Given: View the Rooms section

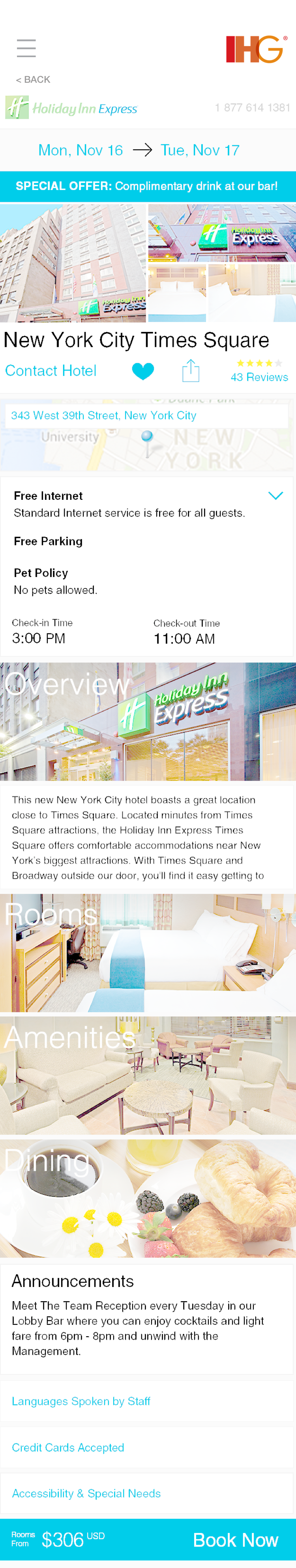Looking at the screenshot, I should tap(147, 953).
